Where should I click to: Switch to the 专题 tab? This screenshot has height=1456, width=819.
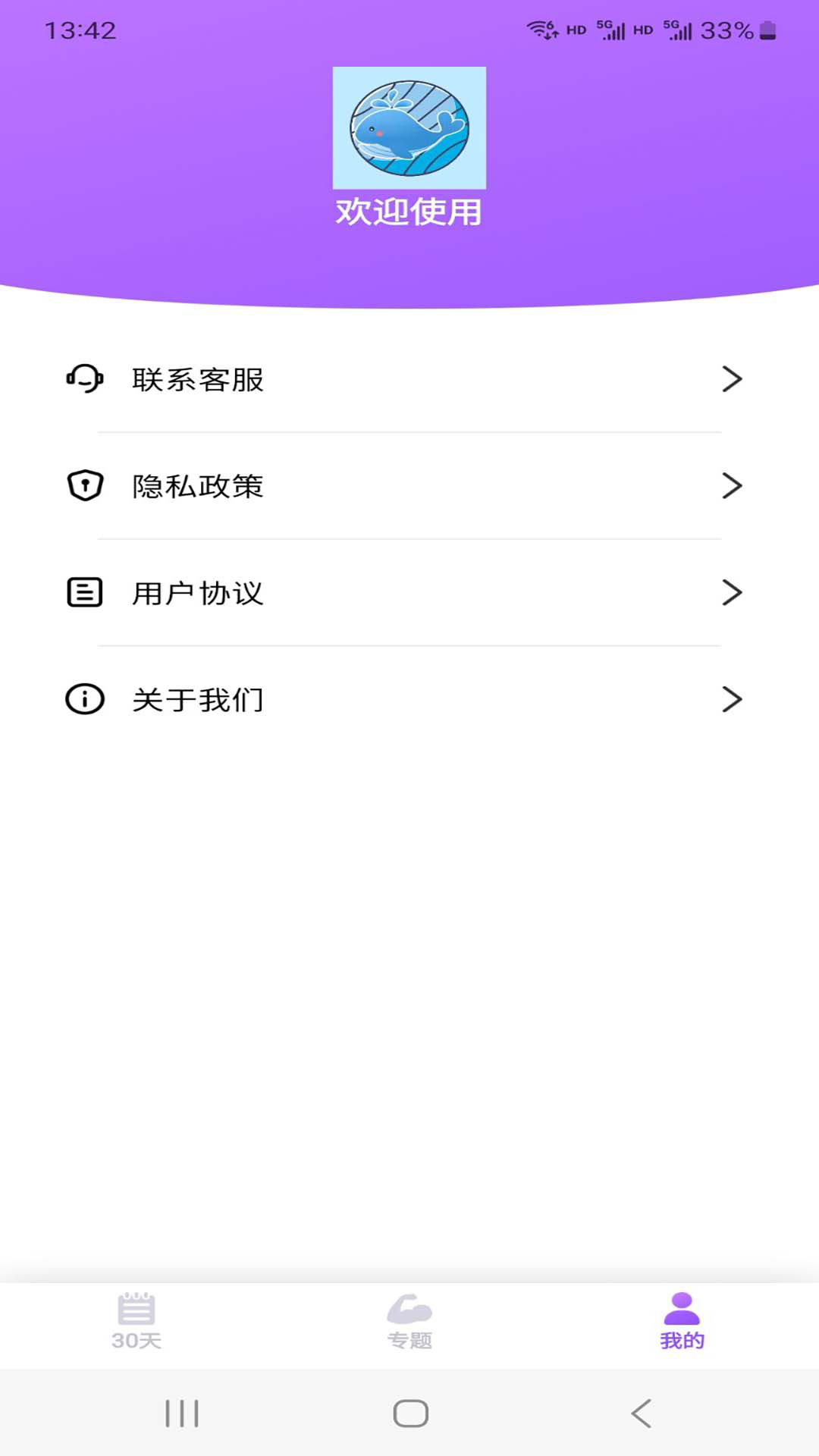coord(409,1323)
